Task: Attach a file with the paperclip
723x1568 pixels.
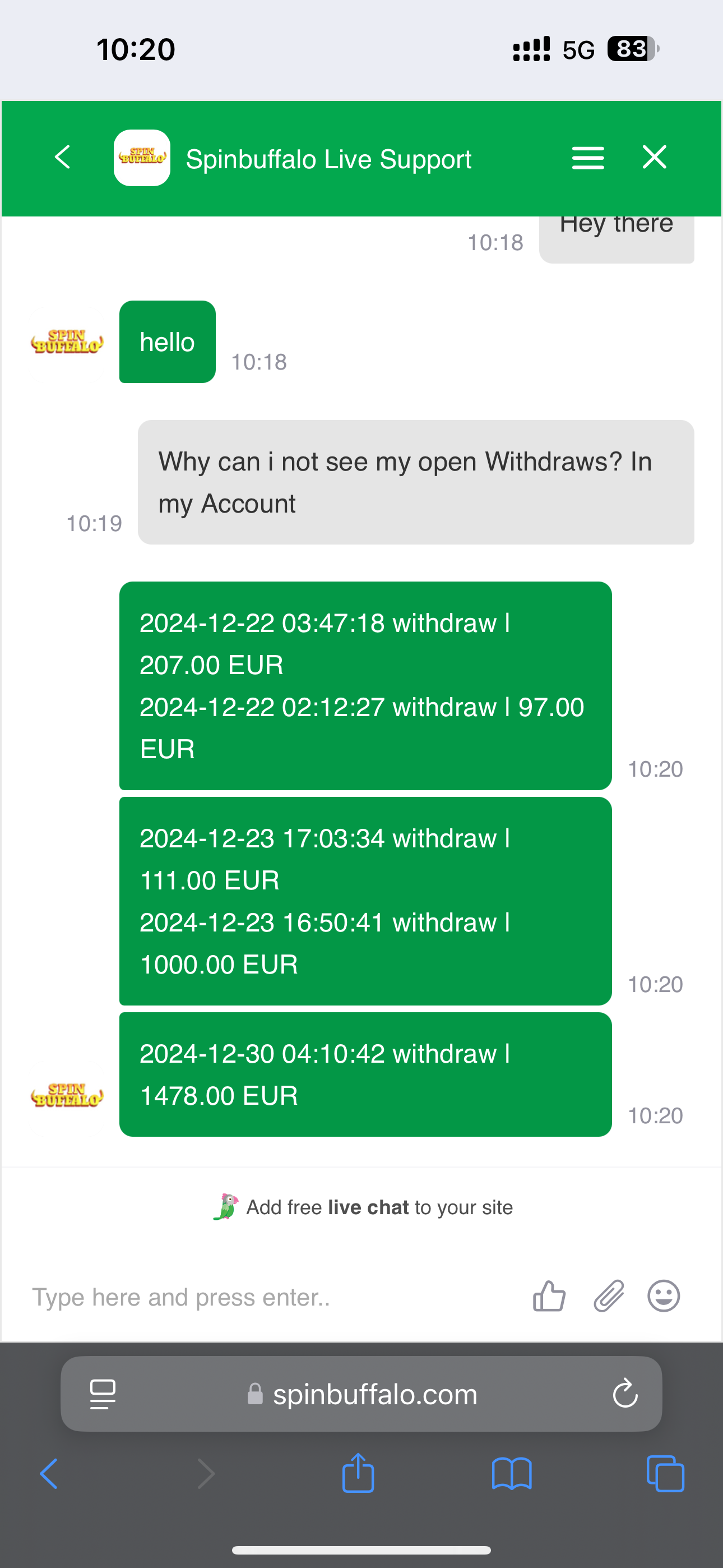Action: click(x=609, y=1296)
